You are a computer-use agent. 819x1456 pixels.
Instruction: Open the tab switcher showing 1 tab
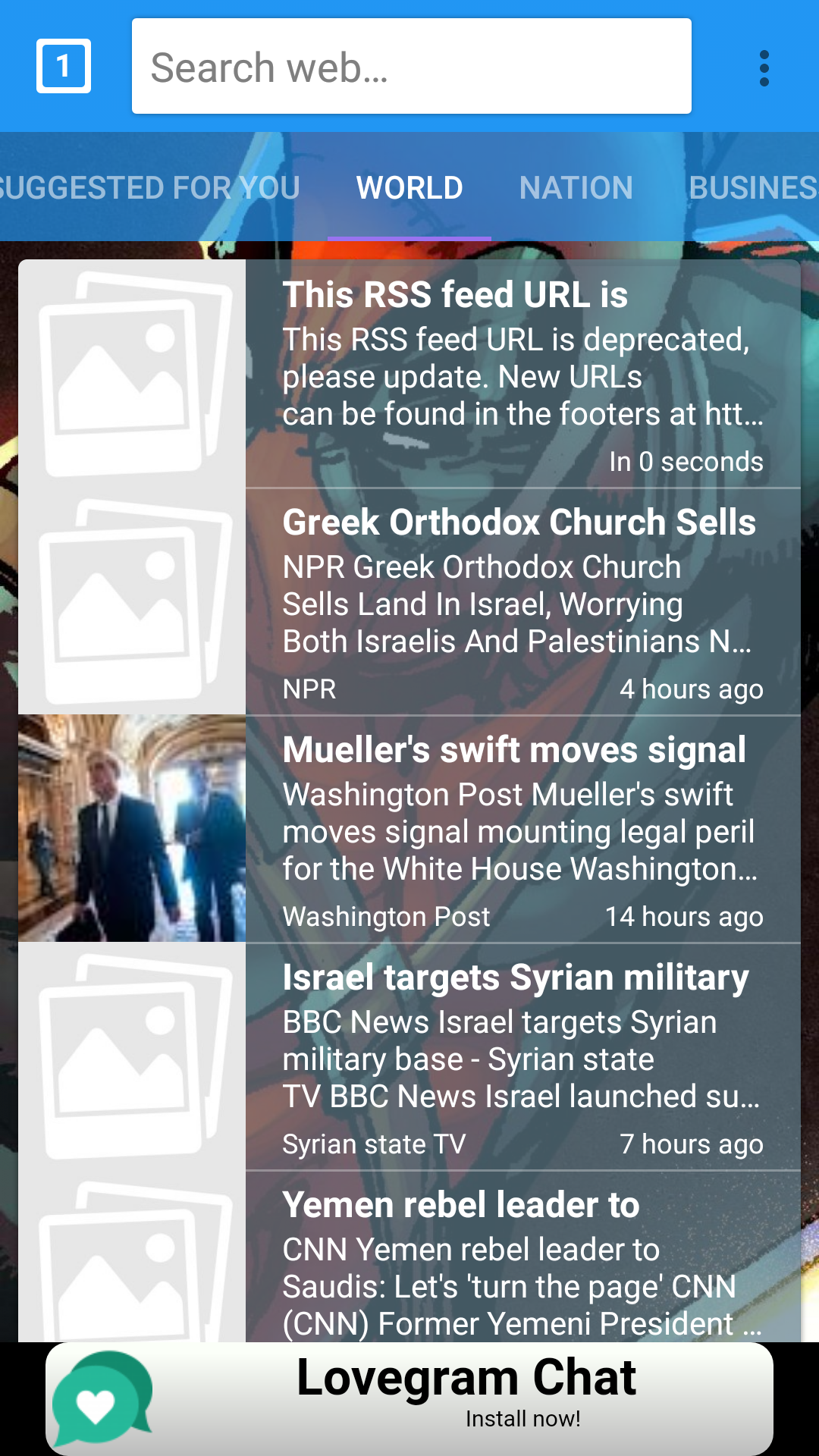(64, 67)
